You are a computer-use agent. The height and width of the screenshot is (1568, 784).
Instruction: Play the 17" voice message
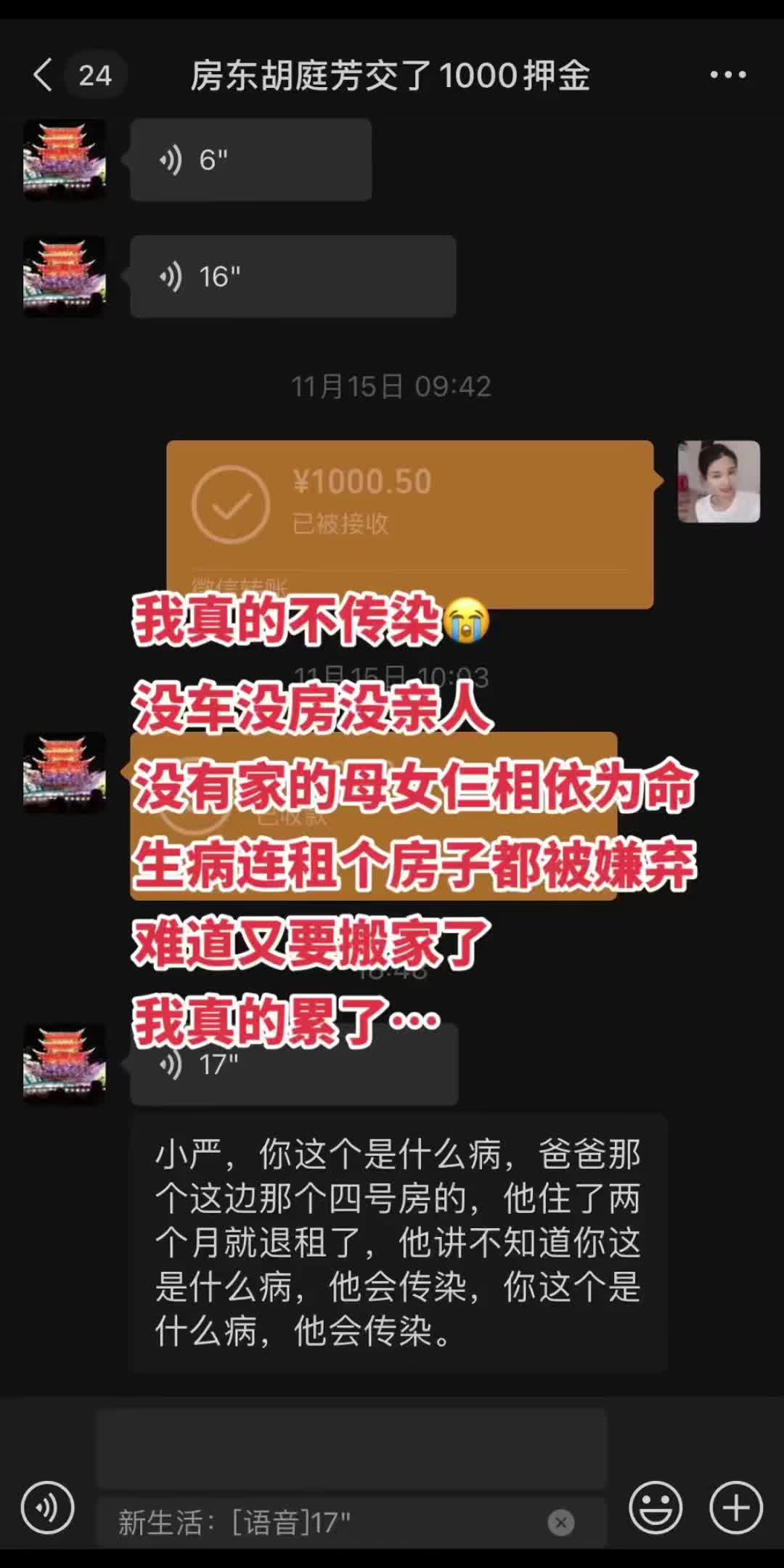coord(294,1064)
